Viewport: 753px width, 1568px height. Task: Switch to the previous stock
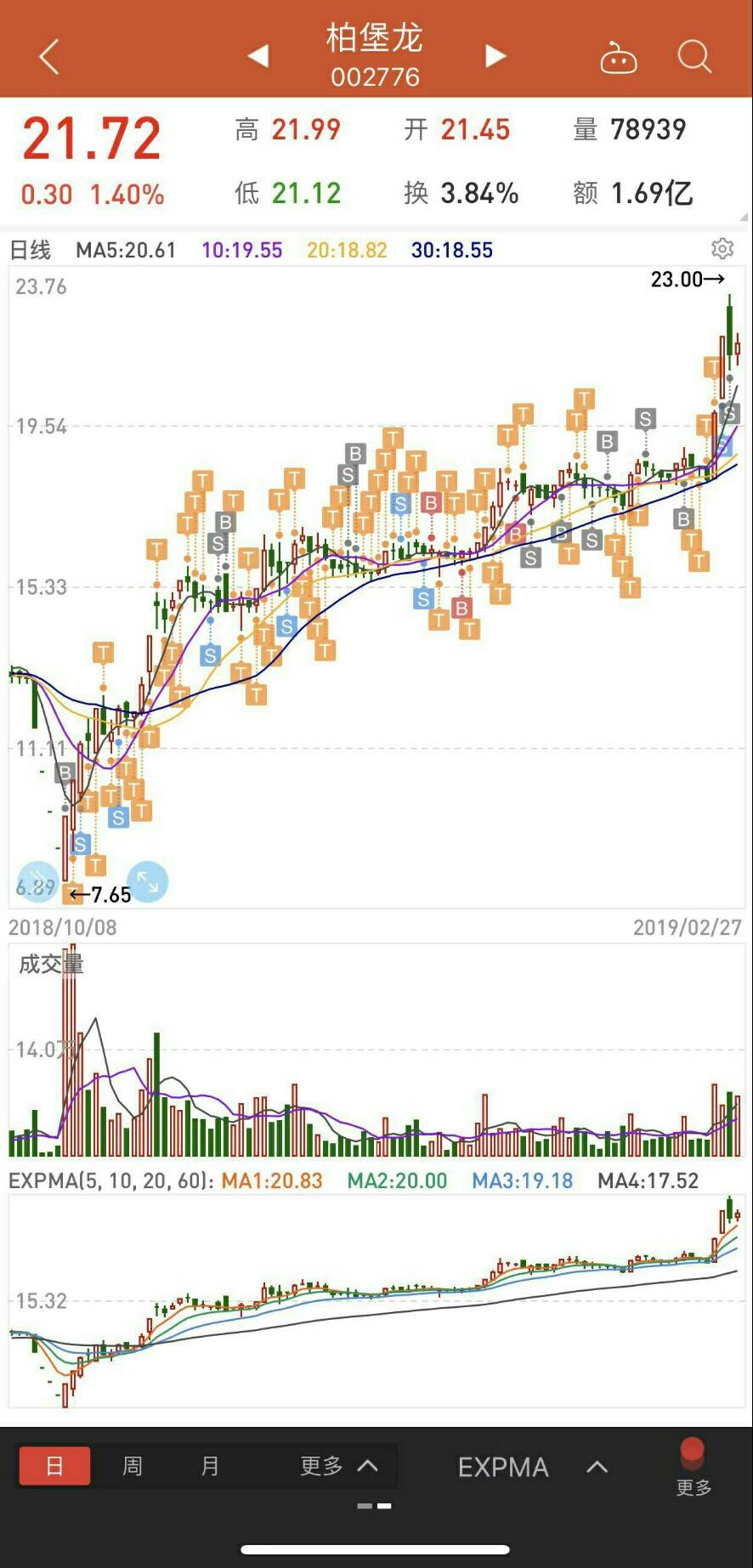(x=258, y=56)
